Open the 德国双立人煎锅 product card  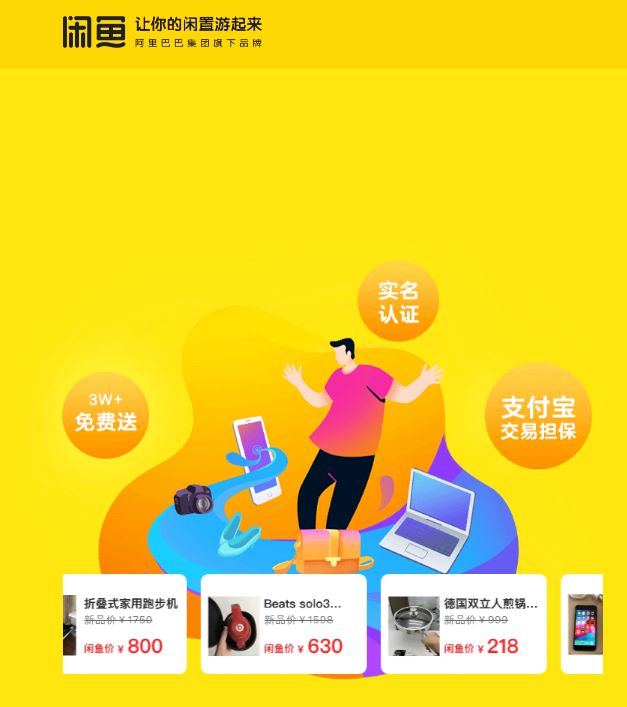coord(463,624)
